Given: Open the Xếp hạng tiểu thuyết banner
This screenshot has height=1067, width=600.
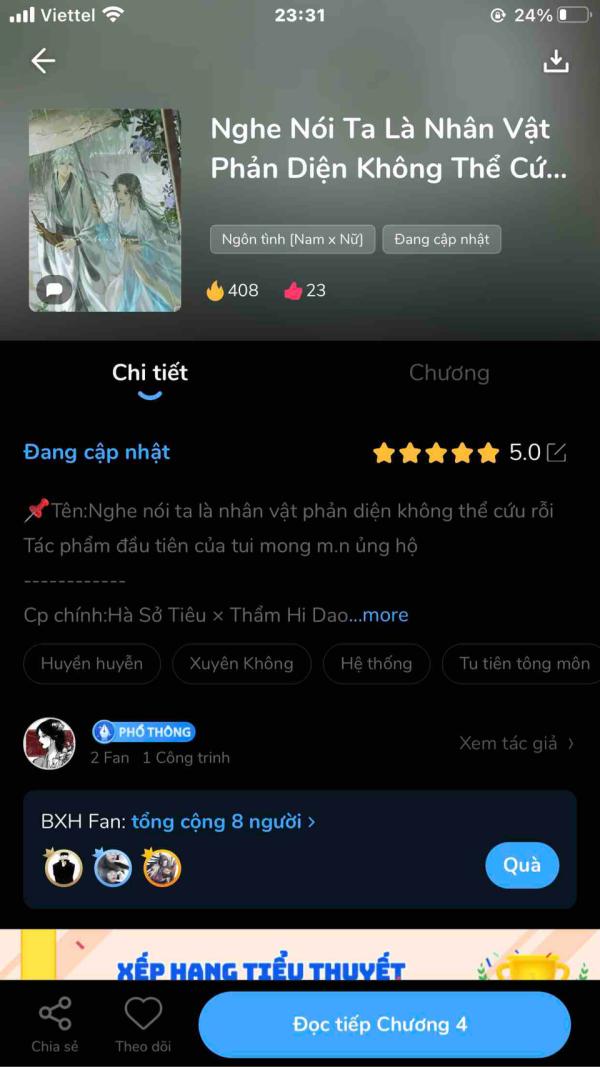Looking at the screenshot, I should pos(300,956).
